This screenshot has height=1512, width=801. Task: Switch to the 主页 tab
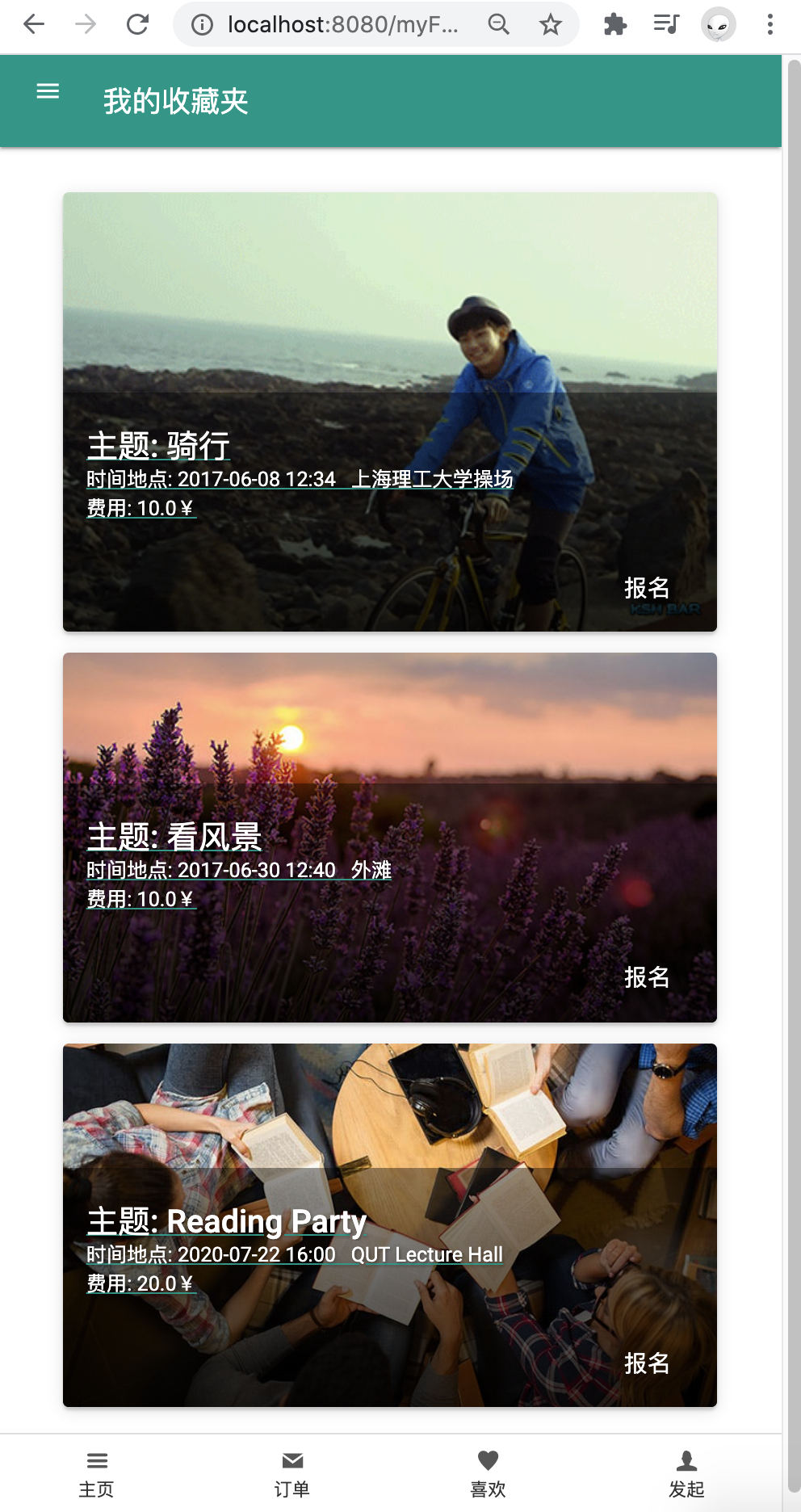(x=97, y=1472)
